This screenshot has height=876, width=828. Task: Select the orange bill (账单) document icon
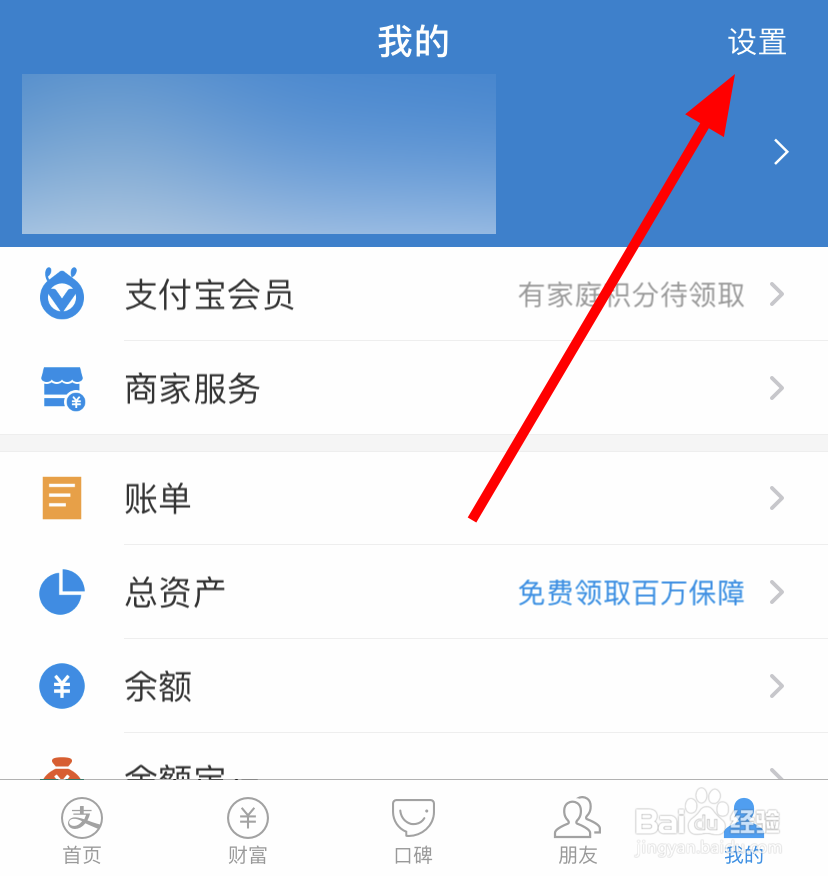pyautogui.click(x=62, y=498)
